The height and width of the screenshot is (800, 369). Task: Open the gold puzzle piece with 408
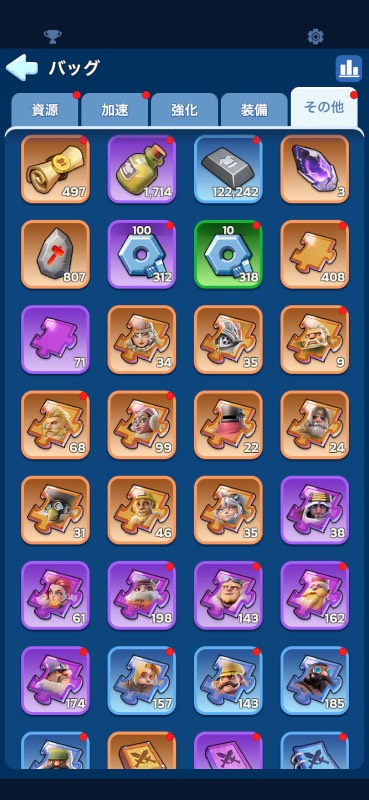(315, 254)
